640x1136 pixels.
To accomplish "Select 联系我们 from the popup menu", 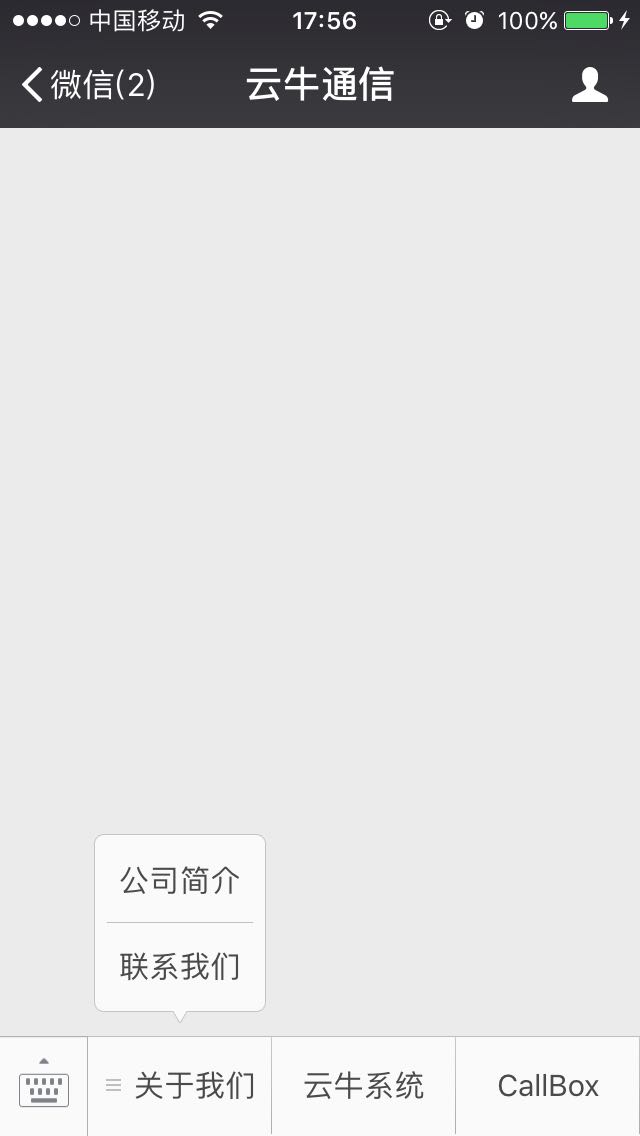I will coord(180,966).
